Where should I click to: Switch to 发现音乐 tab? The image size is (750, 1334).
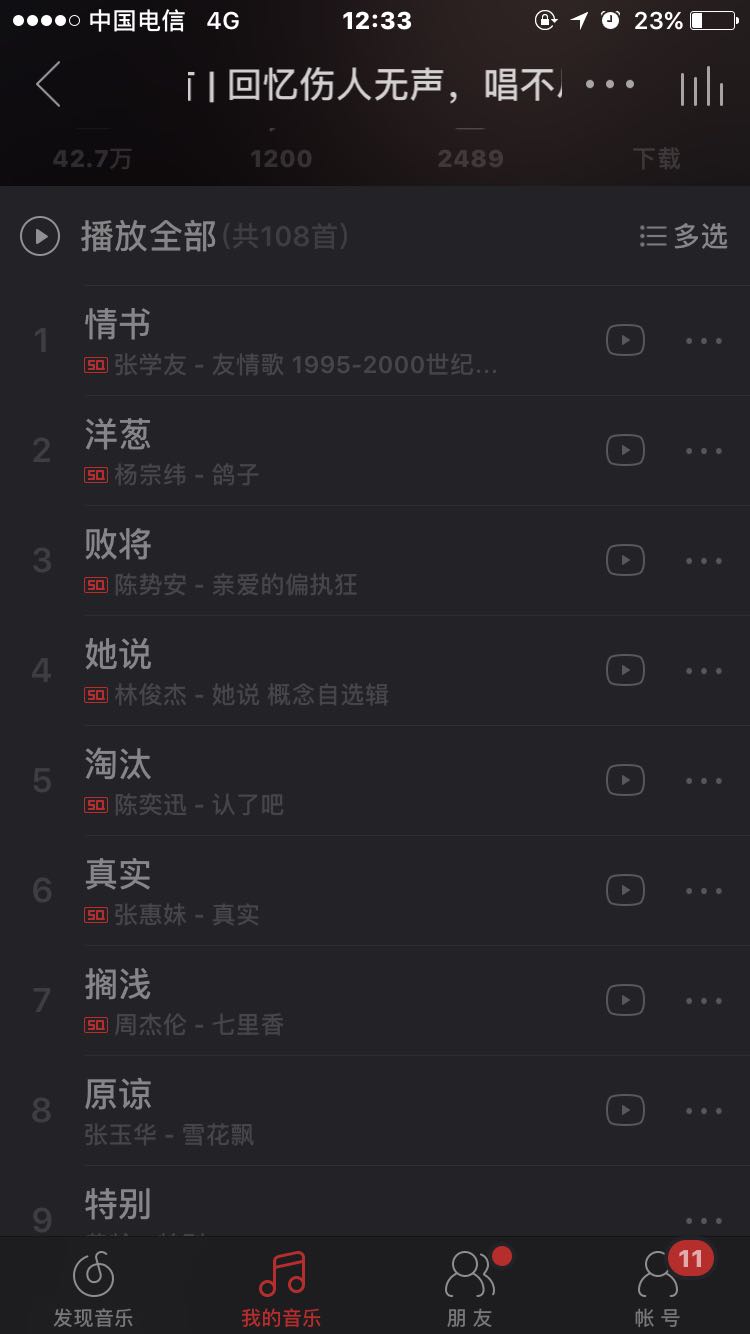tap(94, 1287)
